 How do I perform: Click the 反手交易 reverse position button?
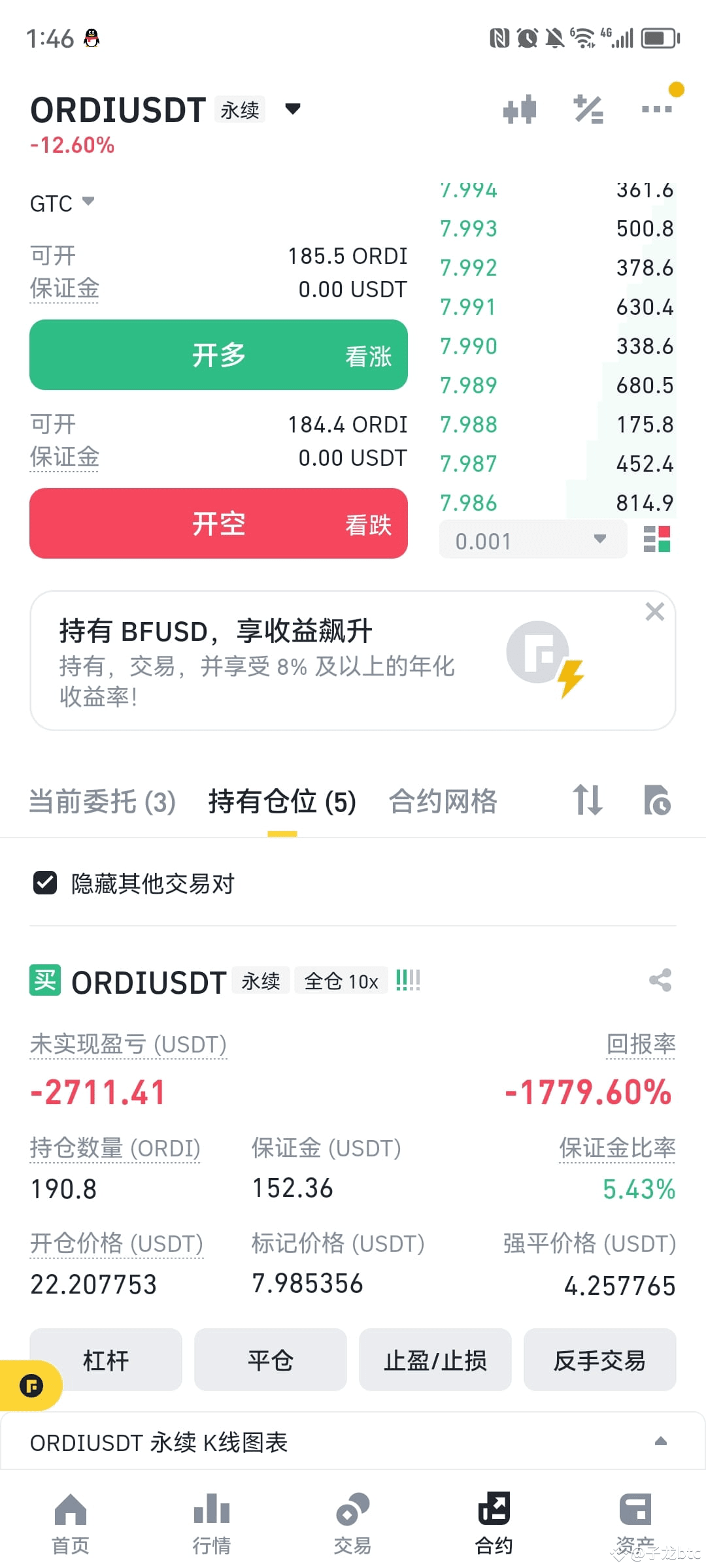599,1360
